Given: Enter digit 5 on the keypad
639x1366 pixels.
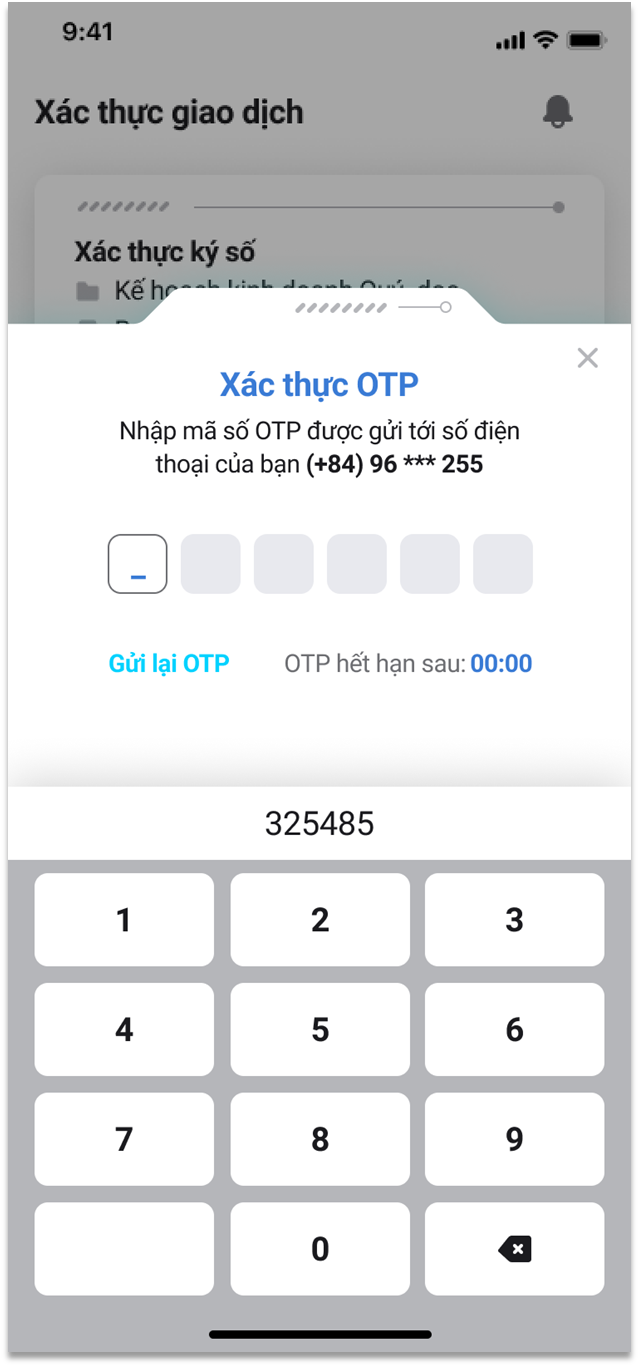Looking at the screenshot, I should tap(320, 1029).
